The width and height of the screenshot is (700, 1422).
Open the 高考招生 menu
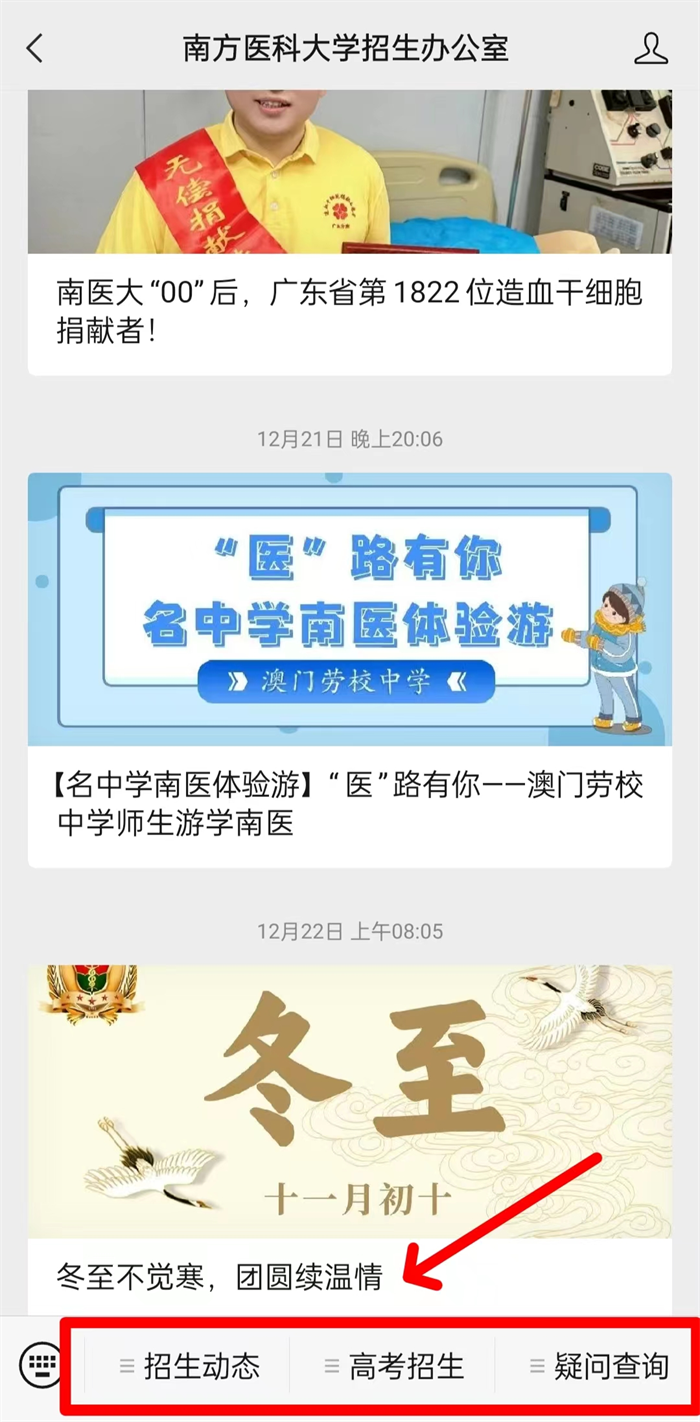coord(395,1366)
